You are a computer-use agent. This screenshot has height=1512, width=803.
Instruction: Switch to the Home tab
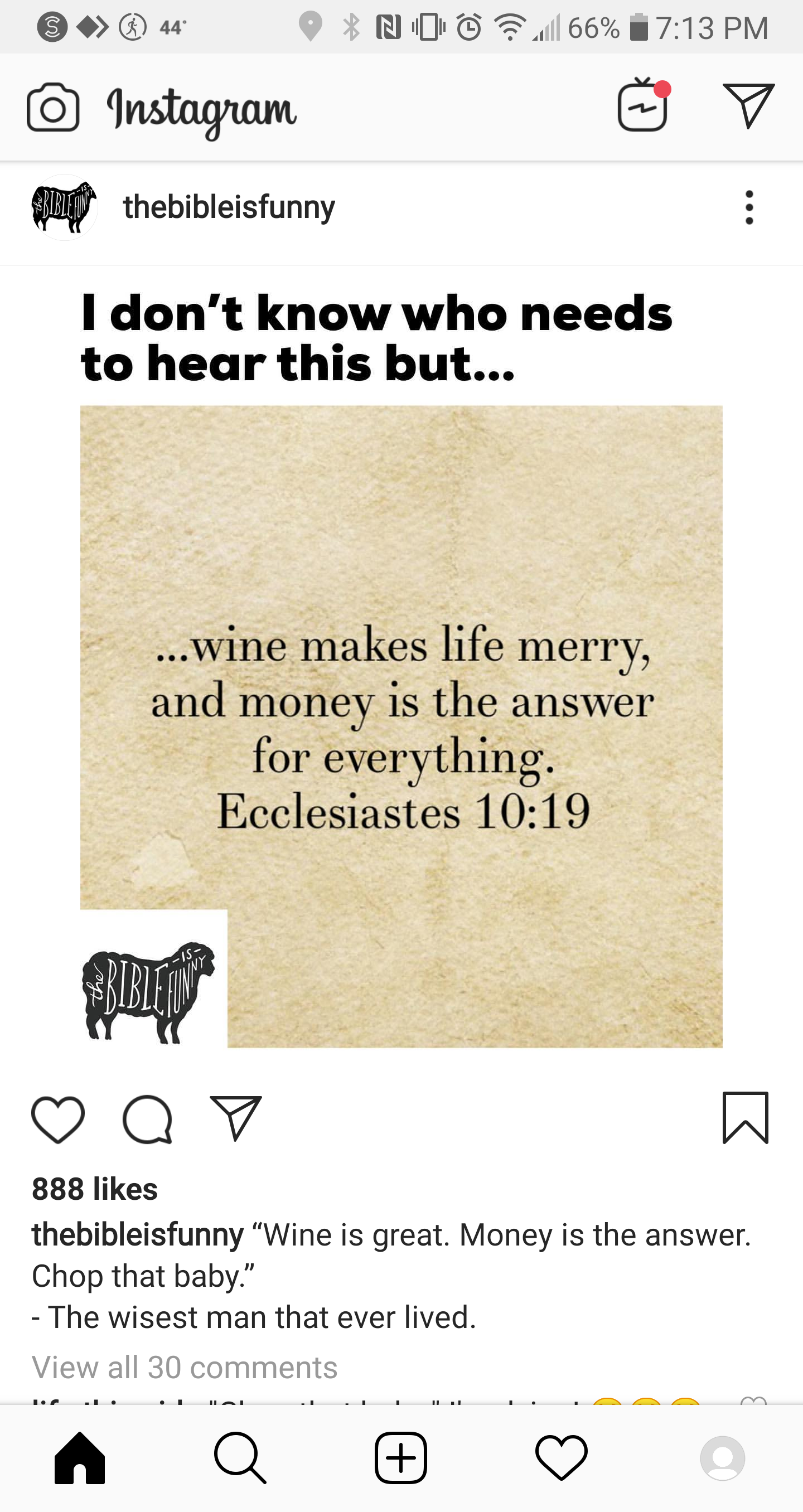(x=80, y=1458)
